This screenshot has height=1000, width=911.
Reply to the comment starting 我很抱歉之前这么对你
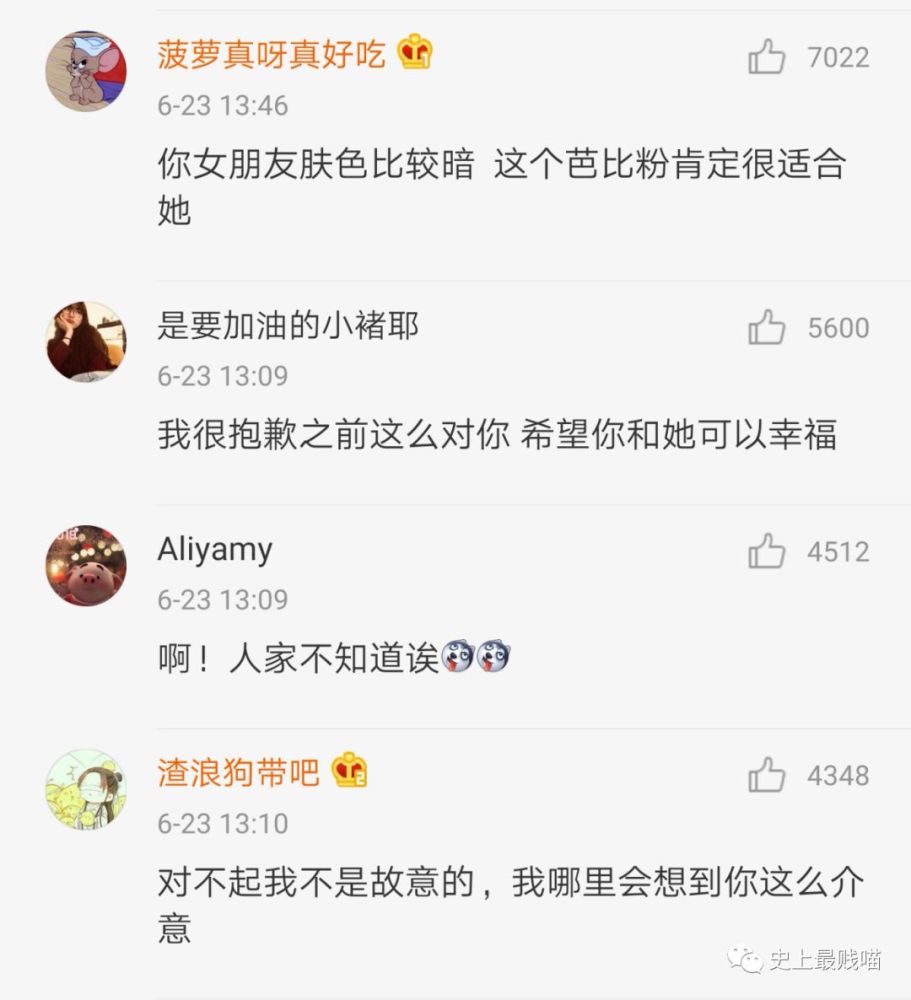(496, 435)
